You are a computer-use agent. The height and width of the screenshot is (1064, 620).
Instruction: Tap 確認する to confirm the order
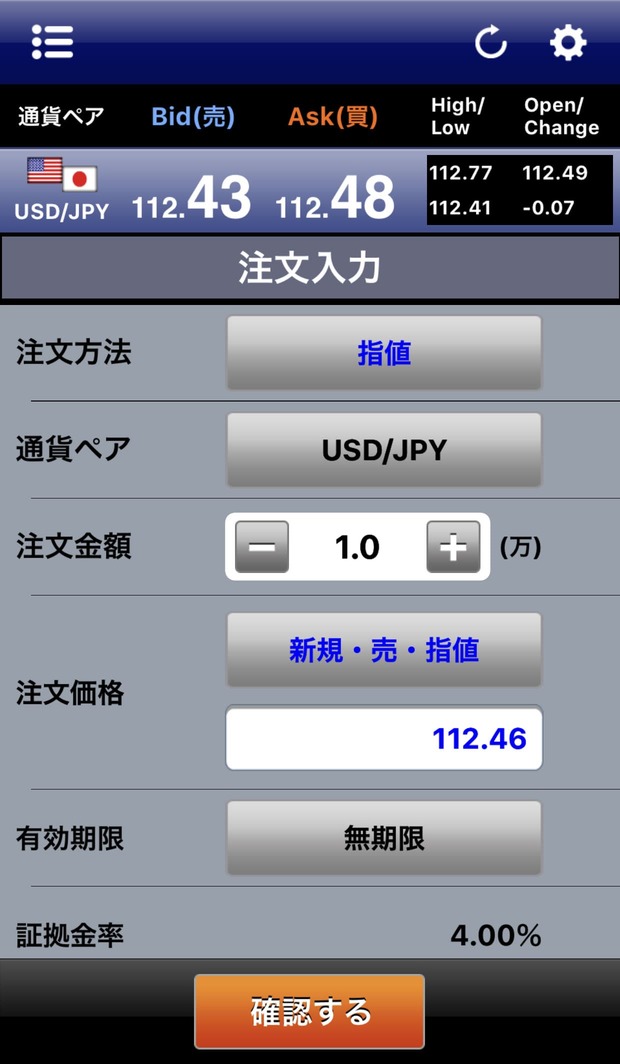click(309, 1011)
